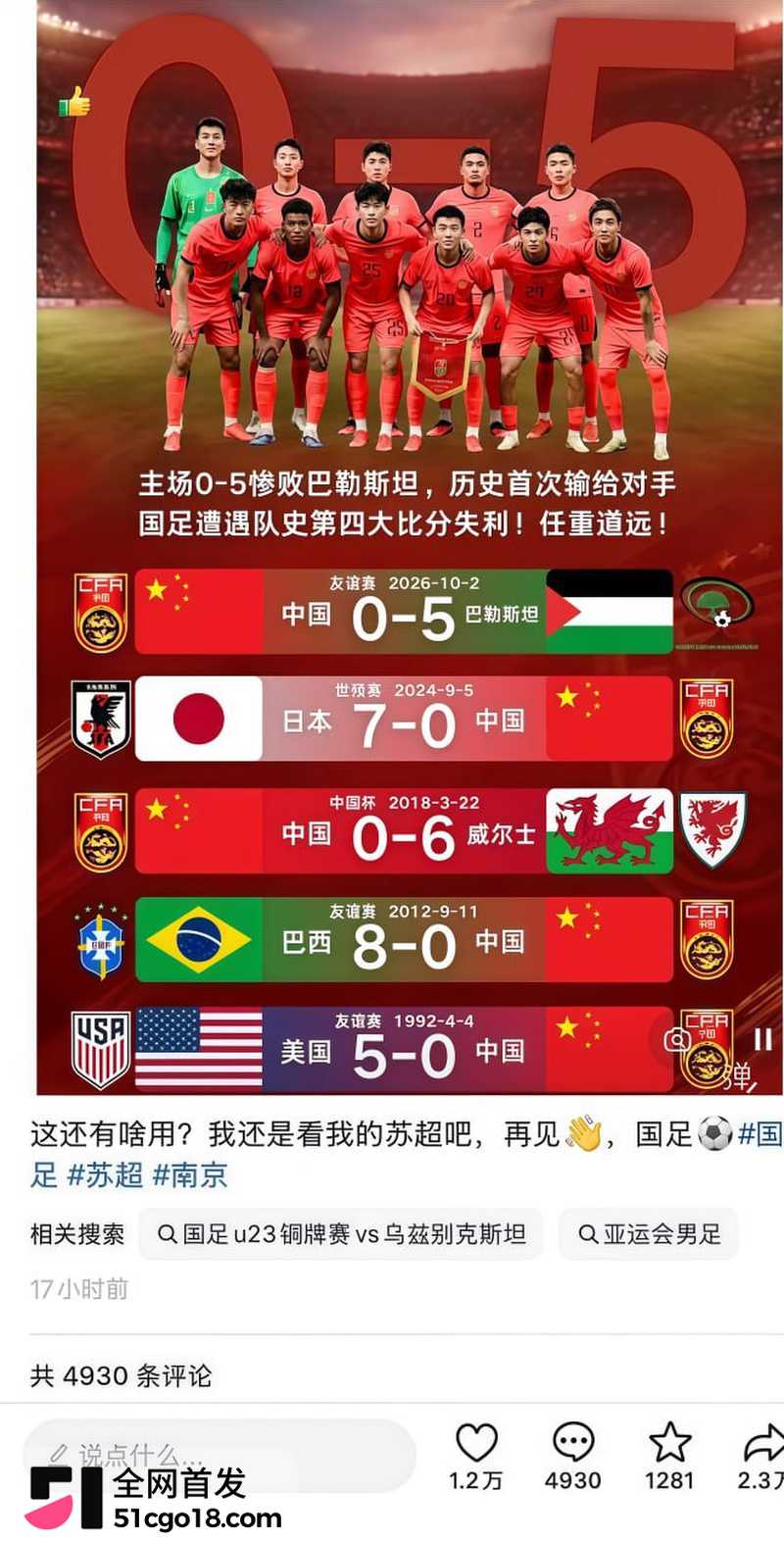Open related search 国足u23铜牌赛vs乌兹别克斯坦

click(341, 1233)
